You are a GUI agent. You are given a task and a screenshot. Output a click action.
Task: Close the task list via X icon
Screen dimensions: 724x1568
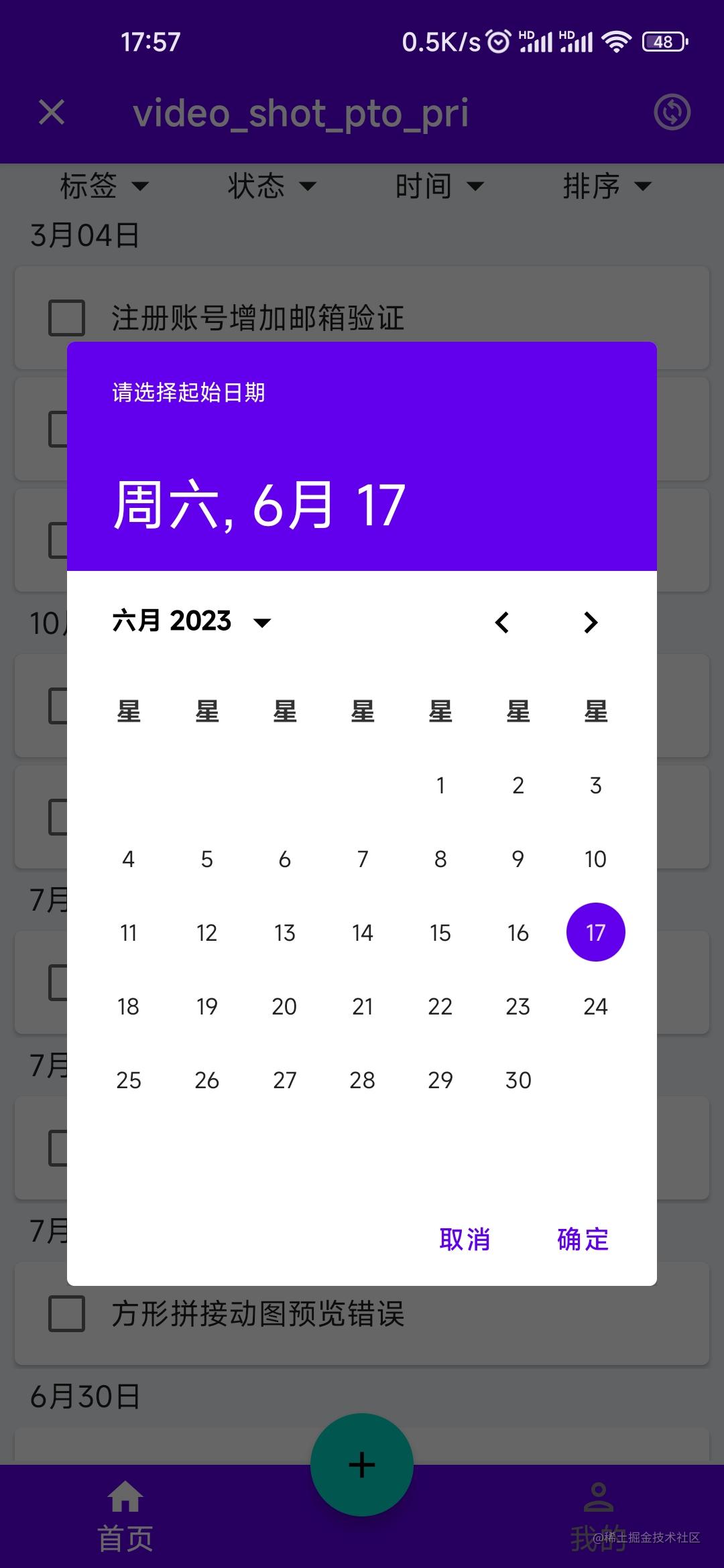click(50, 113)
